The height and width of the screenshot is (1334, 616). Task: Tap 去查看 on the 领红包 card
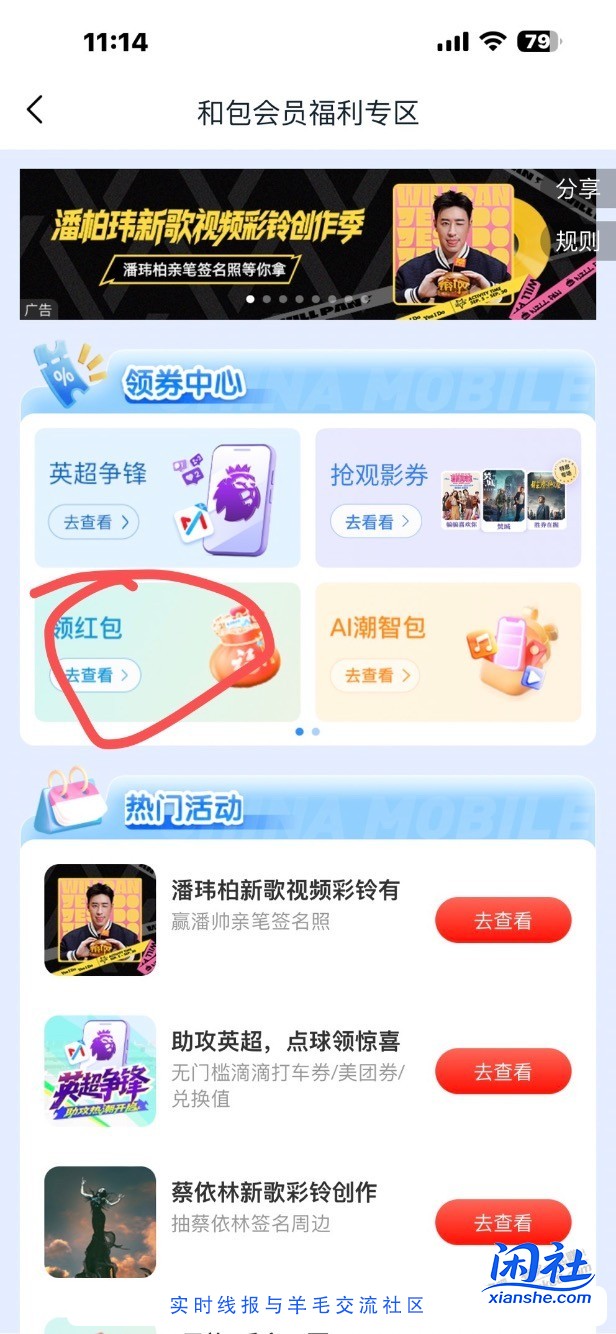click(94, 675)
